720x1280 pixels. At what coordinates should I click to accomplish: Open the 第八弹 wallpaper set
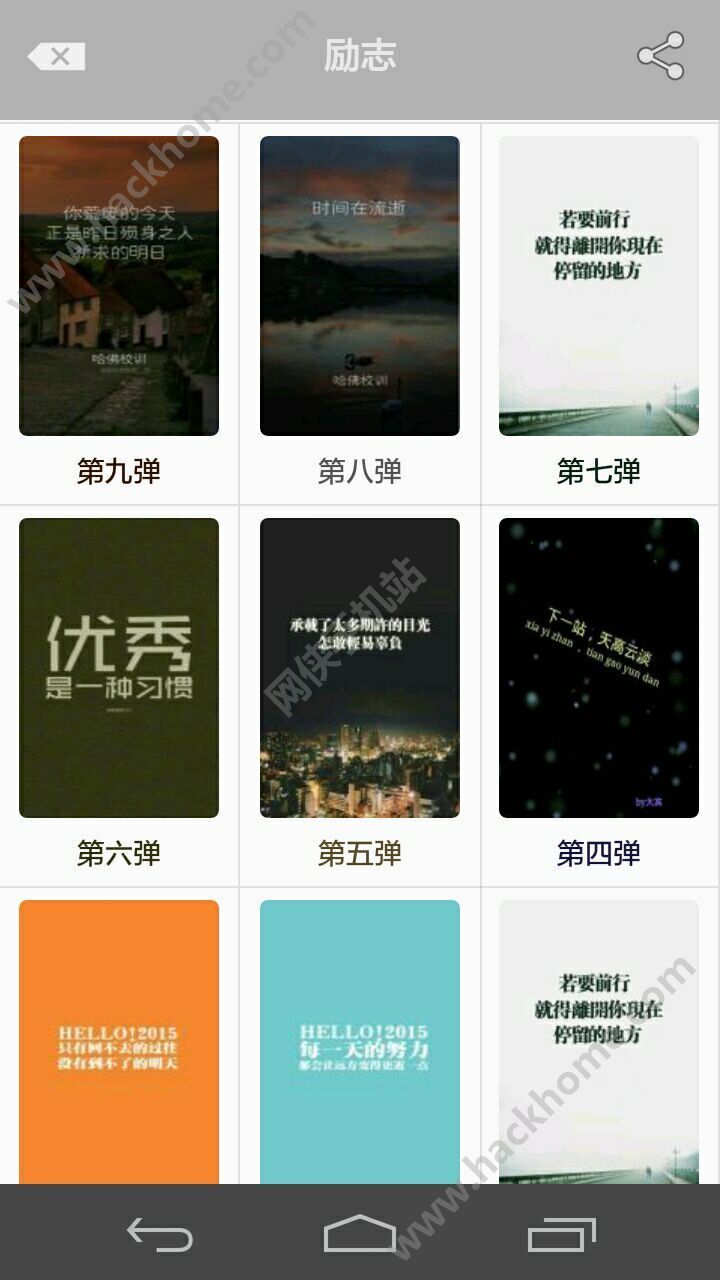[x=360, y=286]
